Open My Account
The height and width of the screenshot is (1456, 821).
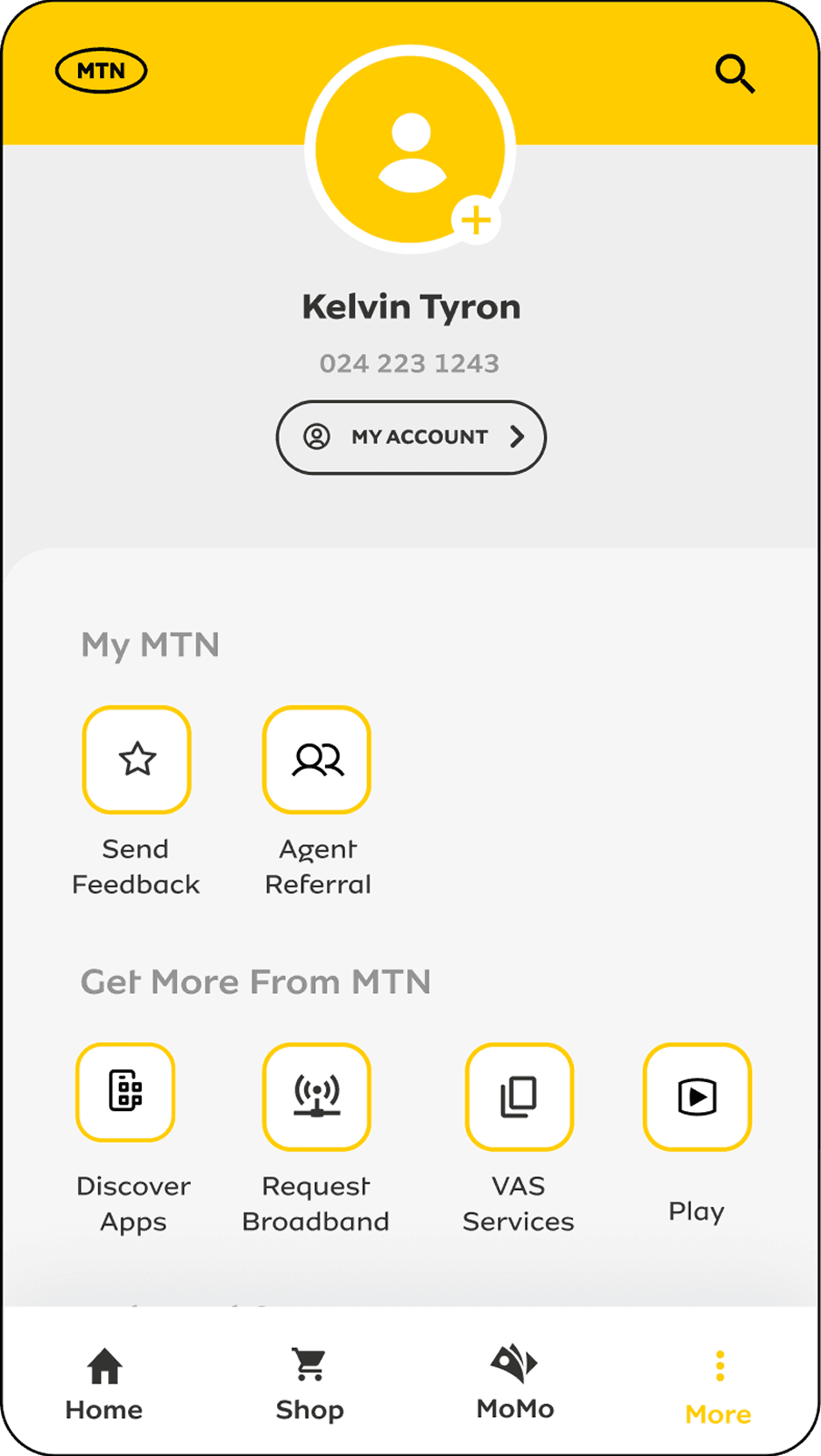coord(410,438)
